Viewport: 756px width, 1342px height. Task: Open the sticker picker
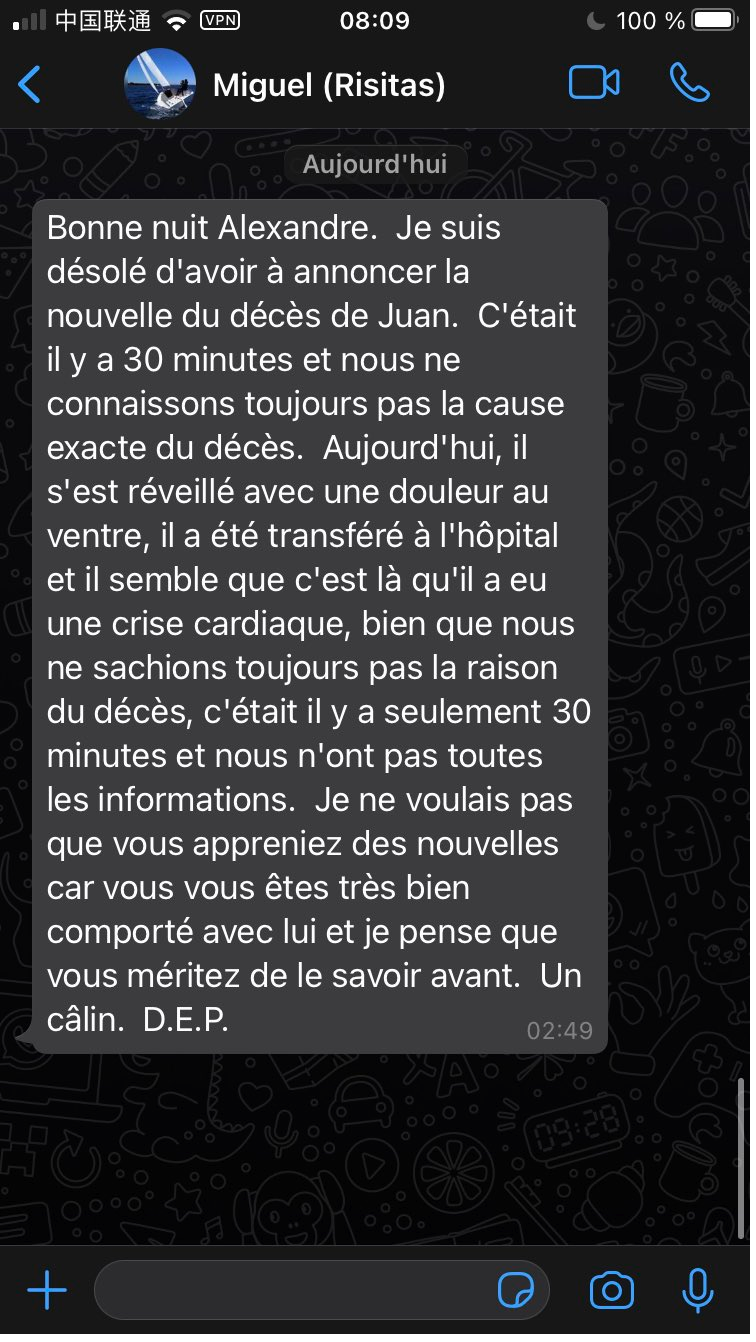coord(516,1291)
